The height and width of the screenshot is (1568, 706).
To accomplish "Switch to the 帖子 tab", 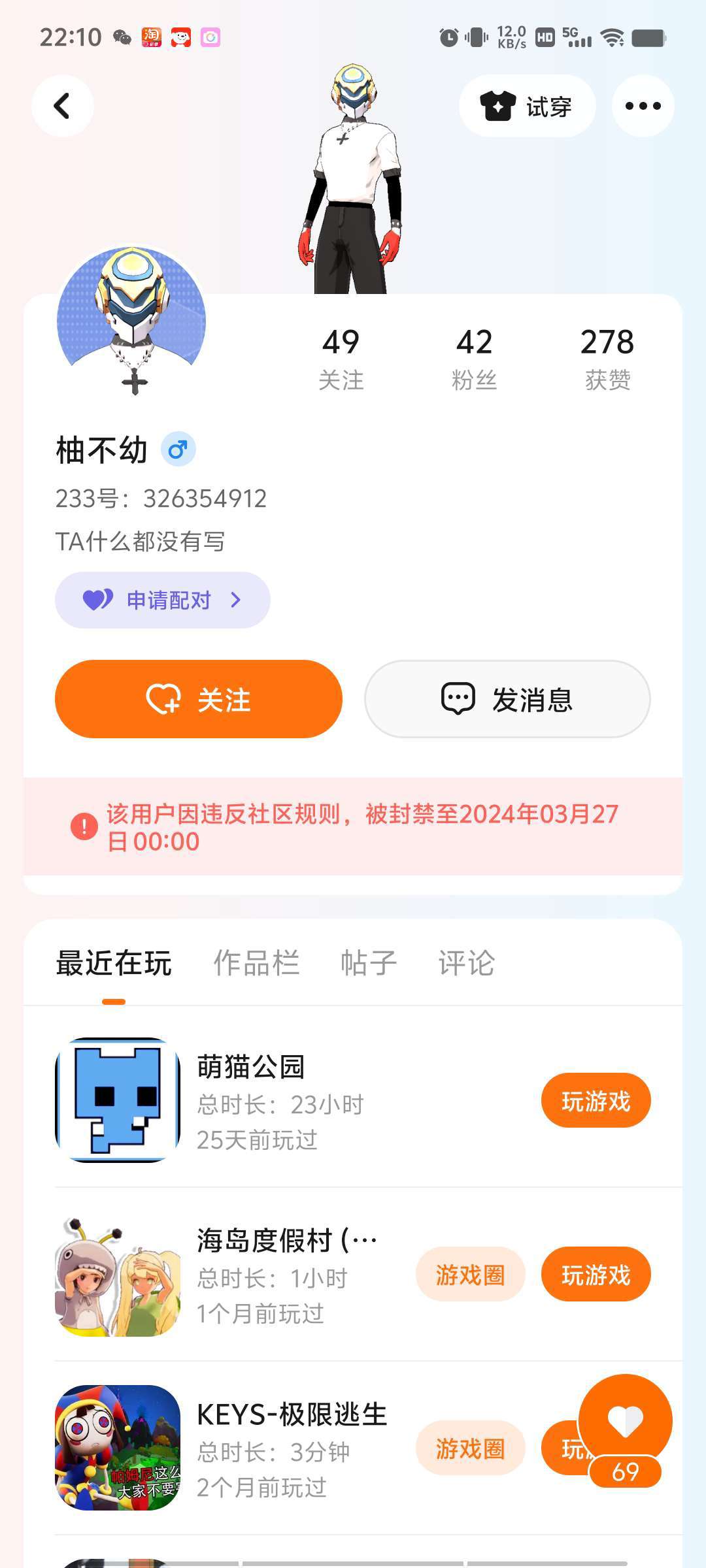I will (x=369, y=963).
